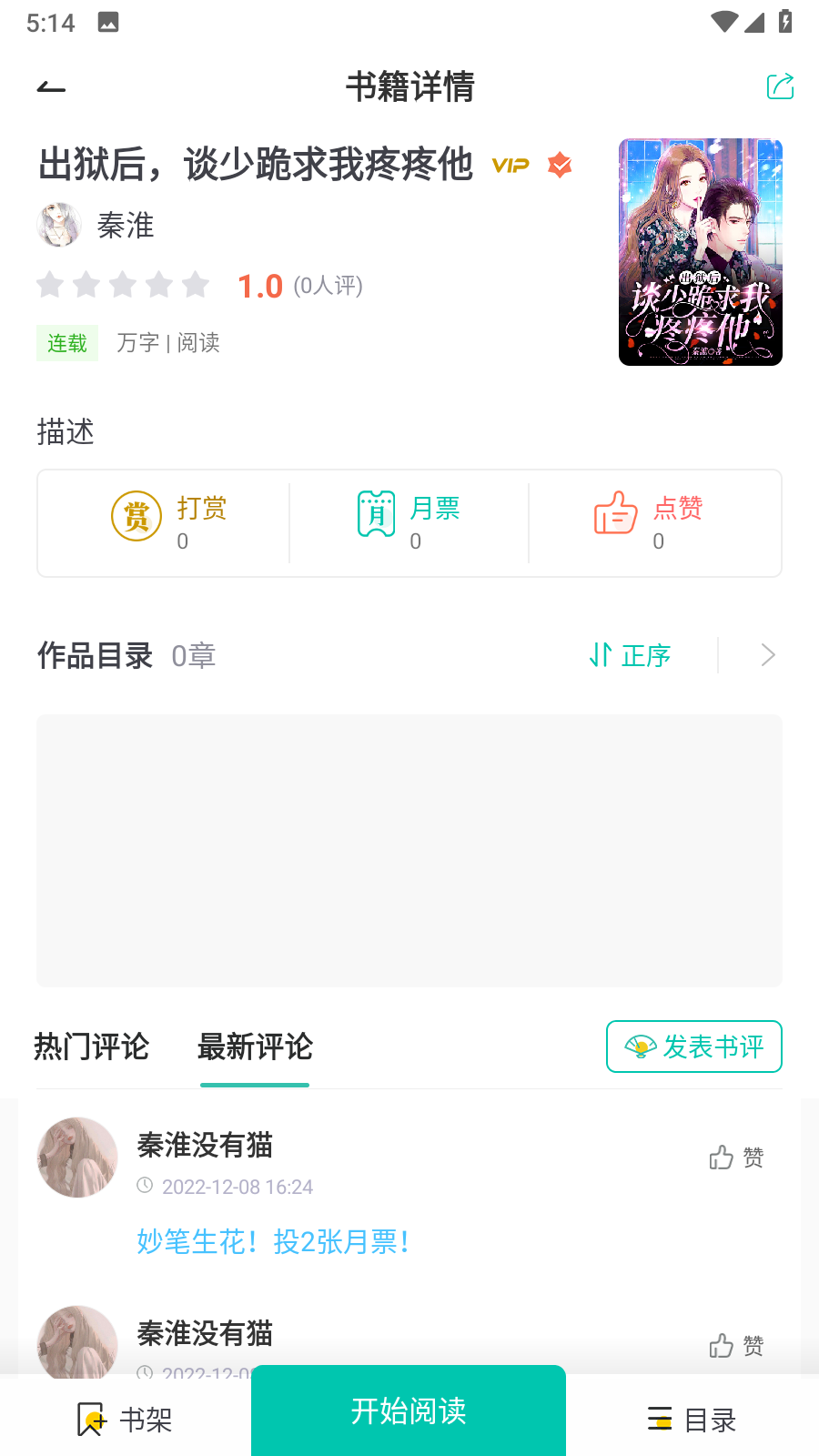Switch to the 热门评论 tab
The height and width of the screenshot is (1456, 819).
coord(92,1048)
